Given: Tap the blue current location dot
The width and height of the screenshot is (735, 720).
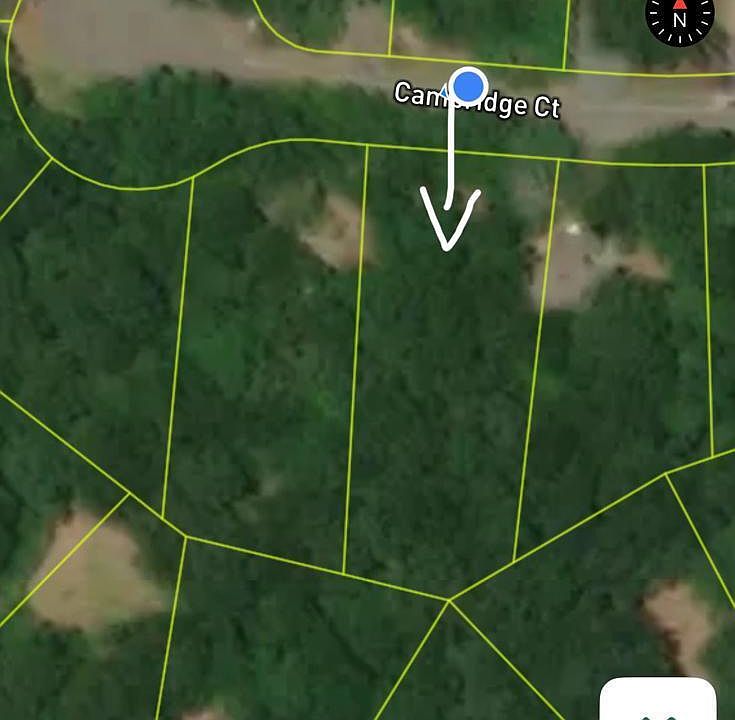Looking at the screenshot, I should (x=468, y=86).
